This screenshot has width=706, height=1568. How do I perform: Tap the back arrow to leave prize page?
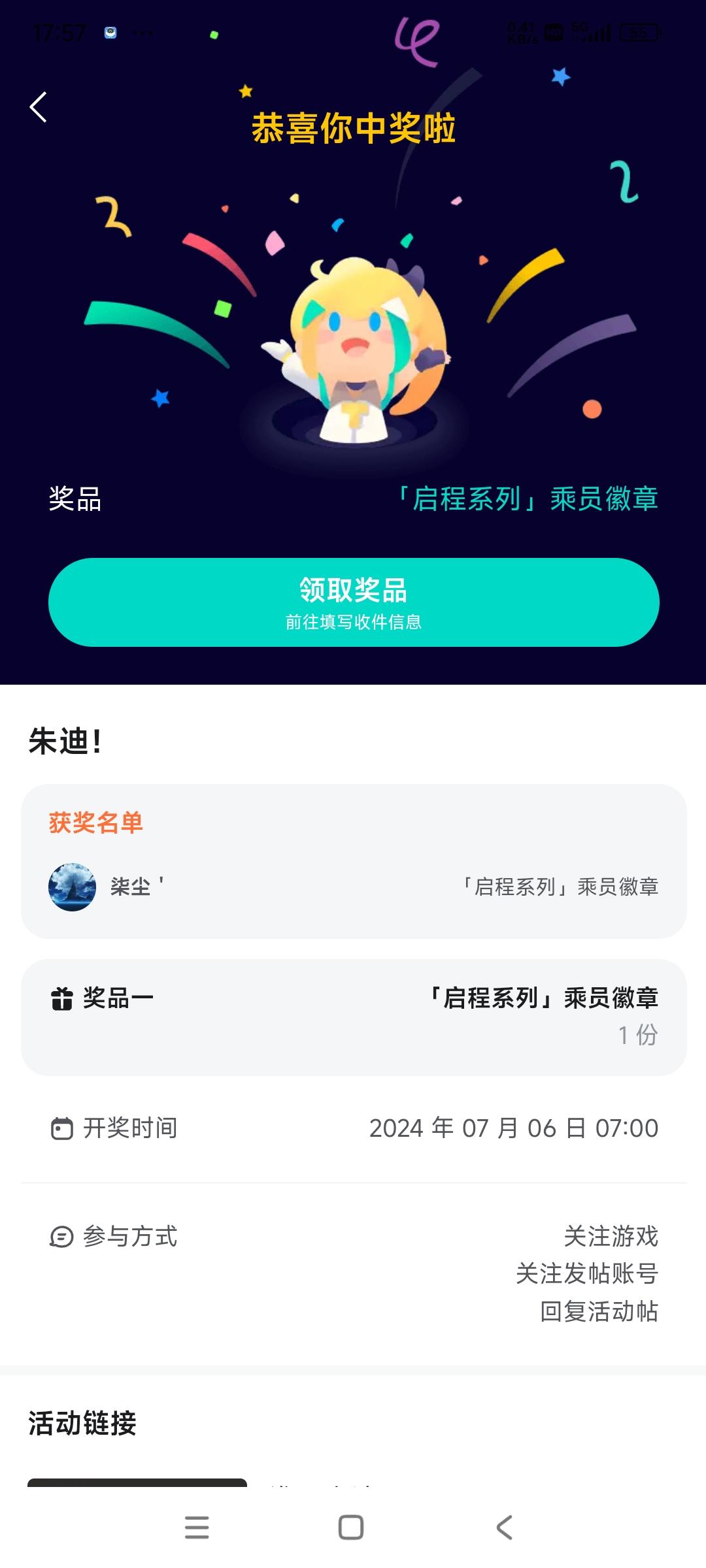click(x=39, y=107)
